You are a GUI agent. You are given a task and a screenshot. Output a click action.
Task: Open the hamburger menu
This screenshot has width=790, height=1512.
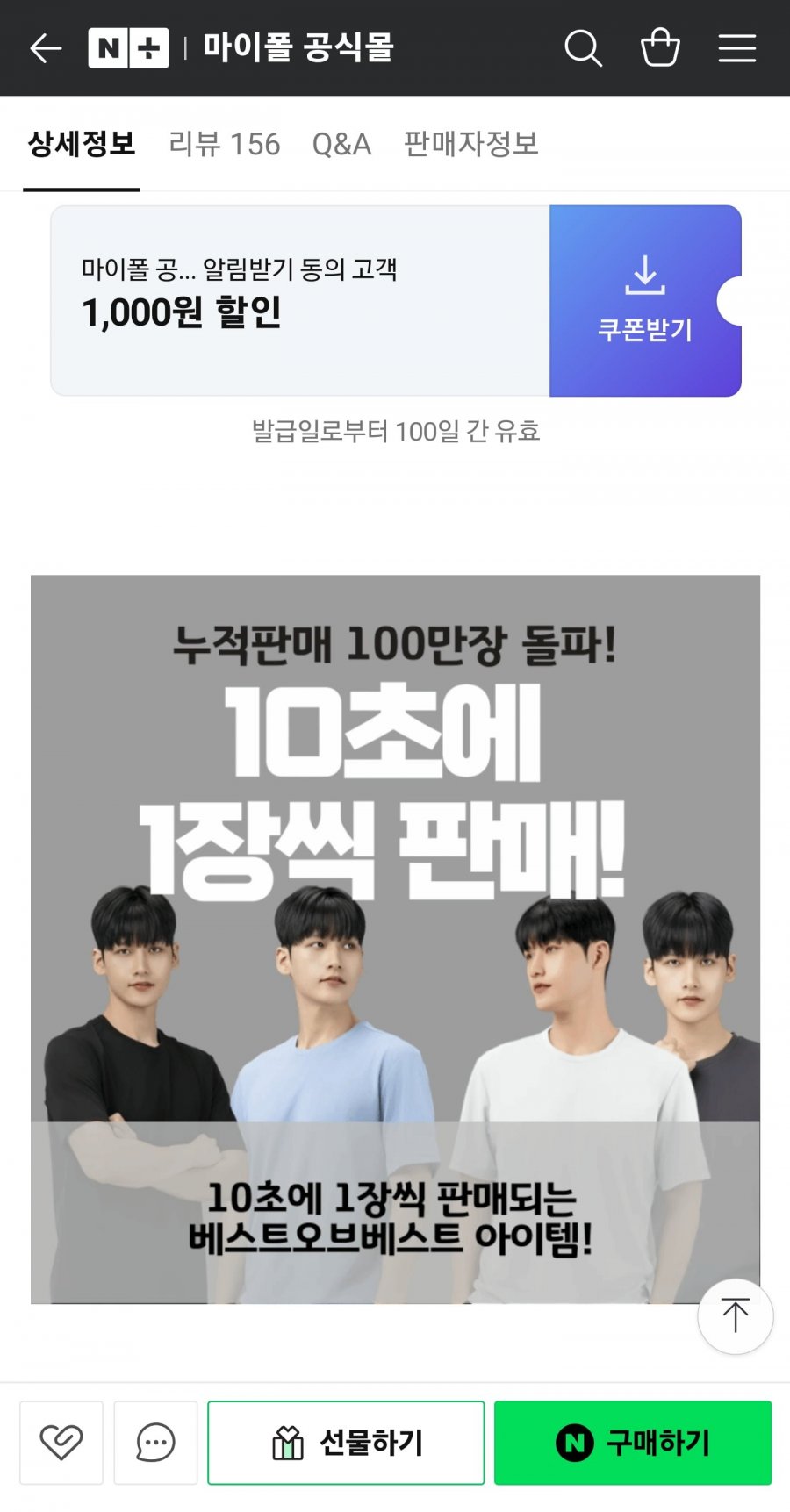[737, 48]
